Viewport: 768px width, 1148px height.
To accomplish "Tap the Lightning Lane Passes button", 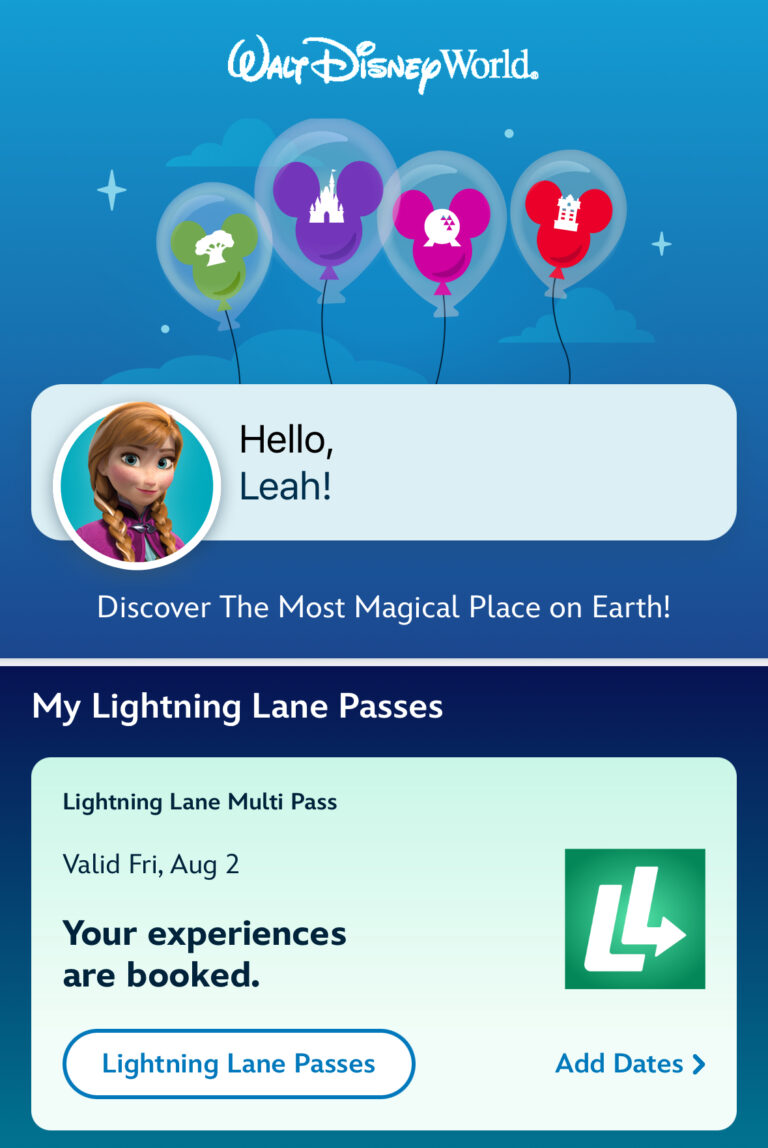I will (238, 1064).
